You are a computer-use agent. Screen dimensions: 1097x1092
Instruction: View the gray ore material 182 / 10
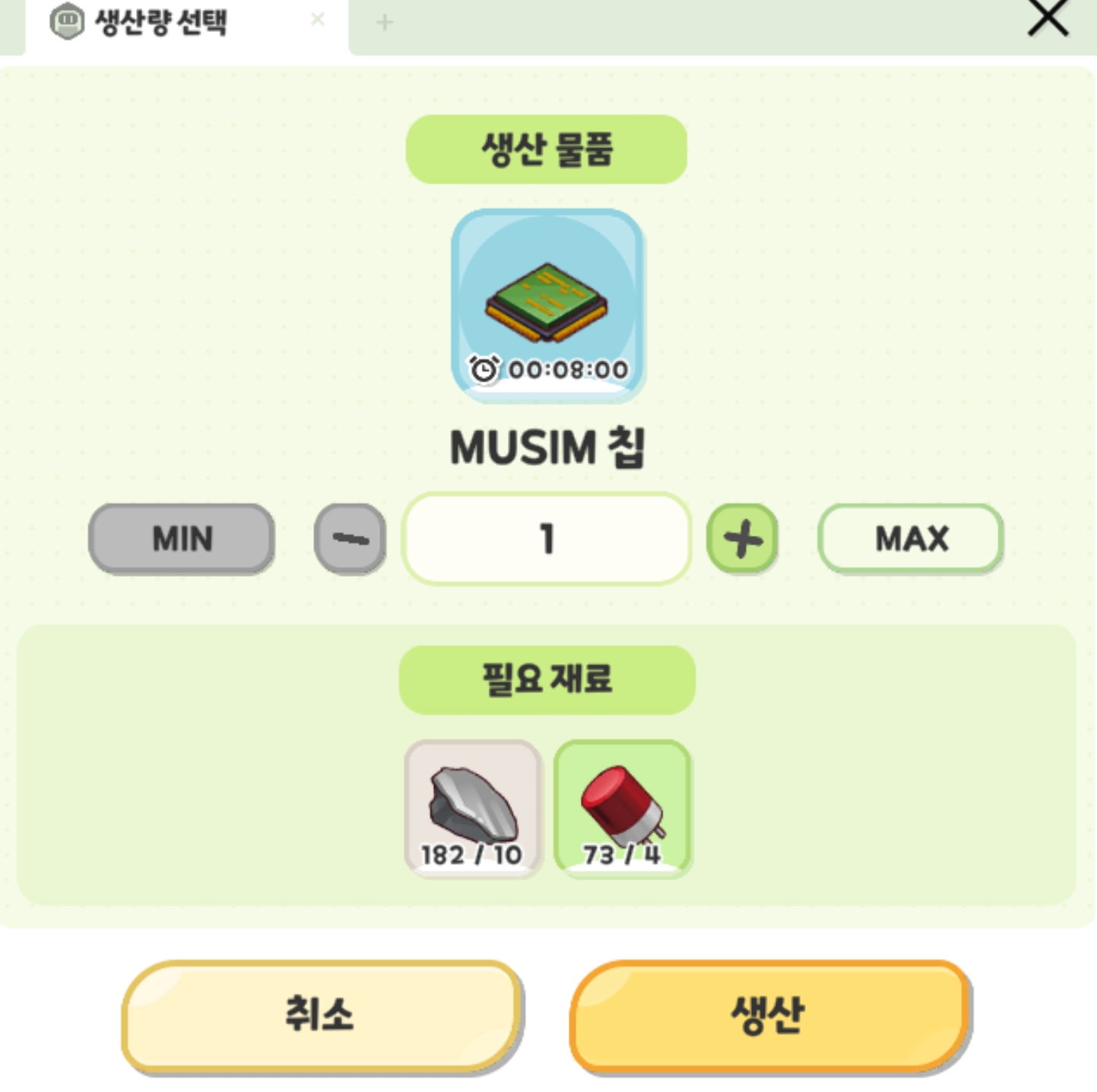[x=472, y=809]
